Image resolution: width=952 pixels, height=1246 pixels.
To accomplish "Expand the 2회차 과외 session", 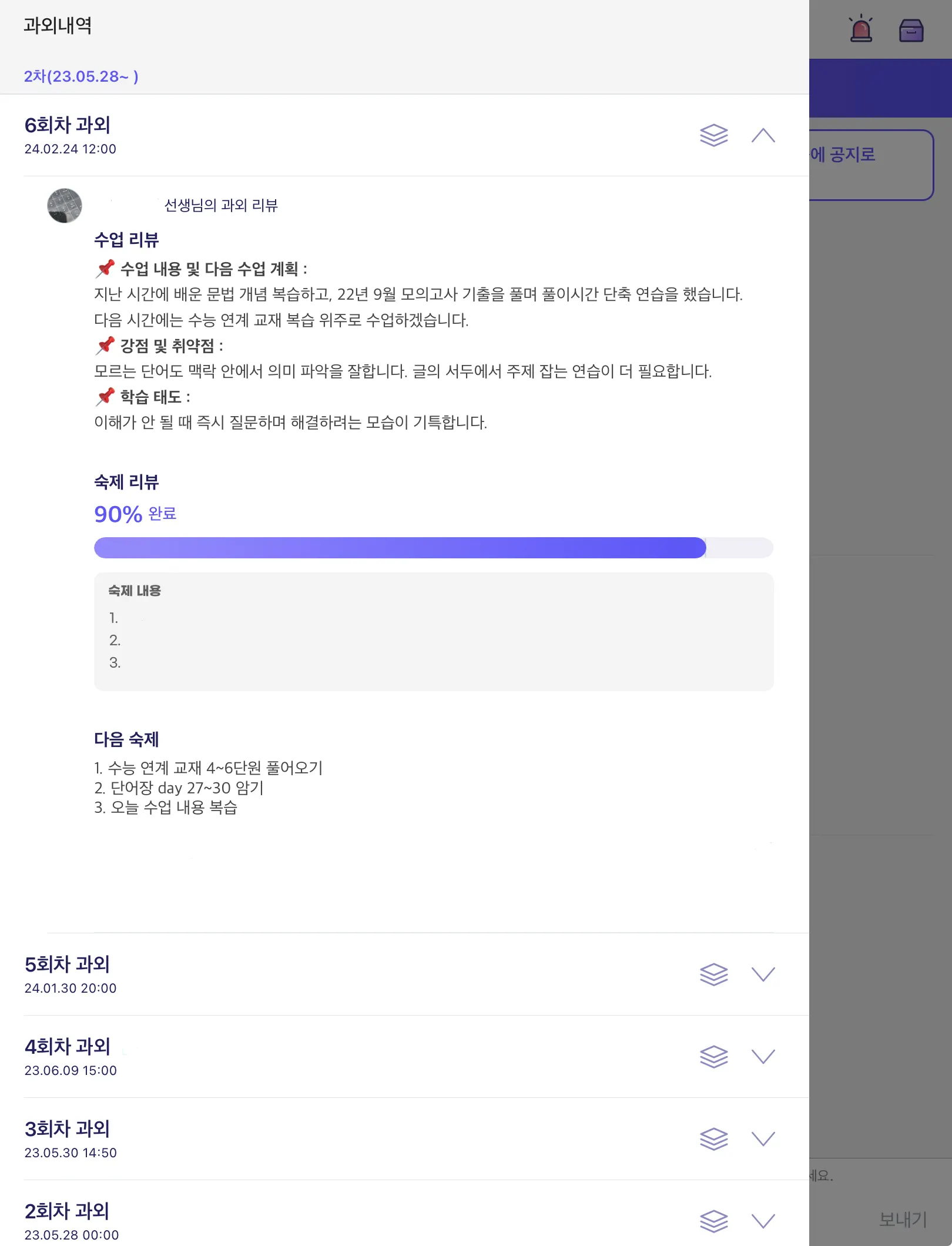I will (763, 1221).
